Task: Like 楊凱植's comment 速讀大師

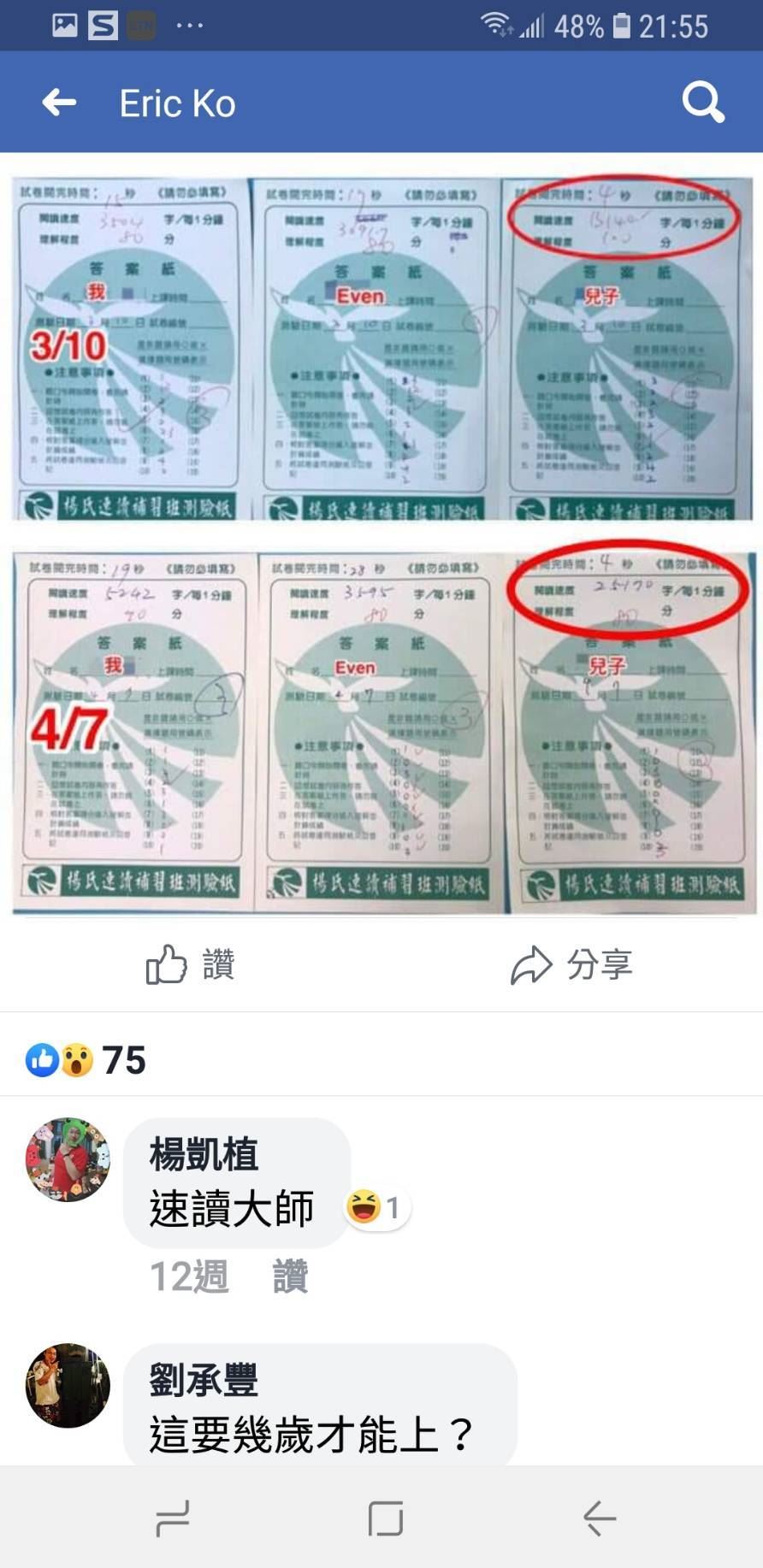Action: pos(290,1277)
